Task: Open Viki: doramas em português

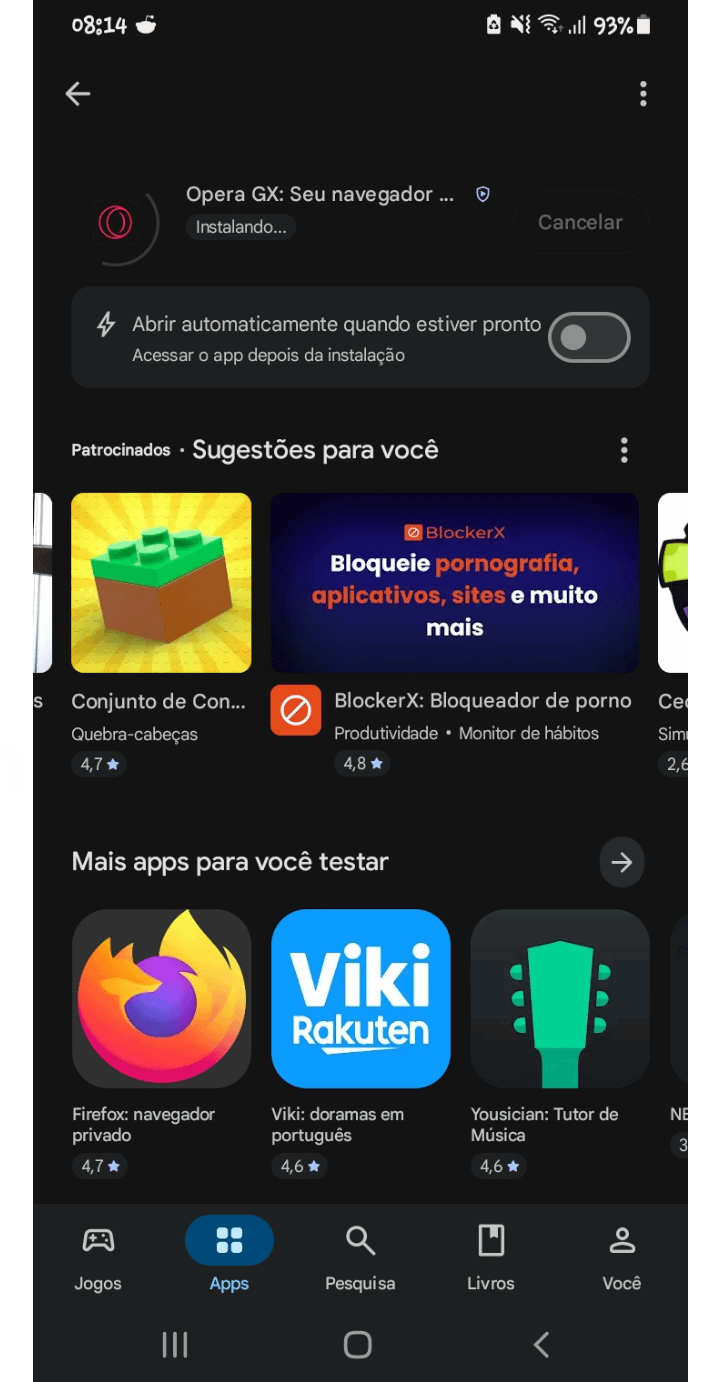Action: click(360, 998)
